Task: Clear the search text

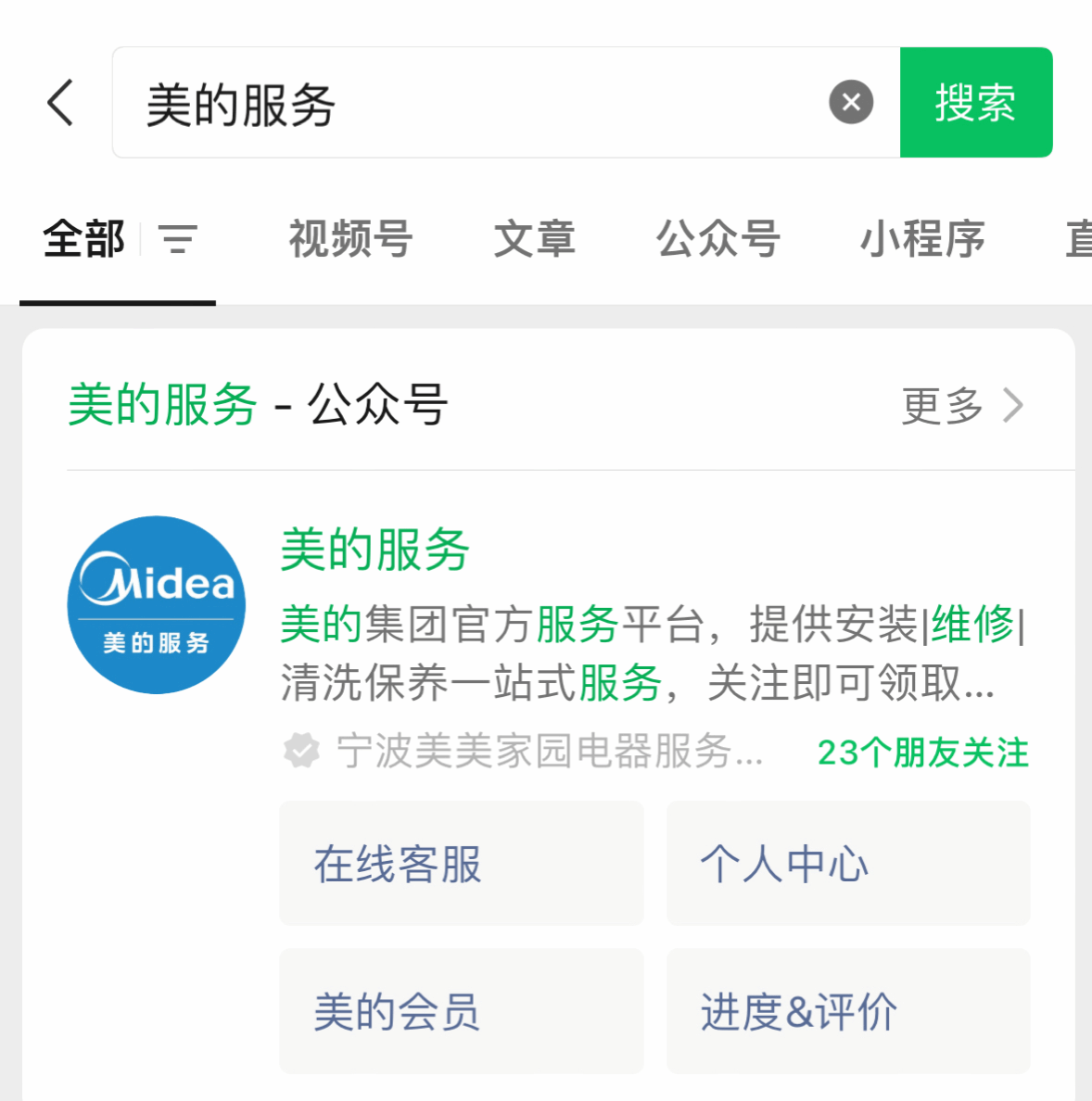Action: coord(850,102)
